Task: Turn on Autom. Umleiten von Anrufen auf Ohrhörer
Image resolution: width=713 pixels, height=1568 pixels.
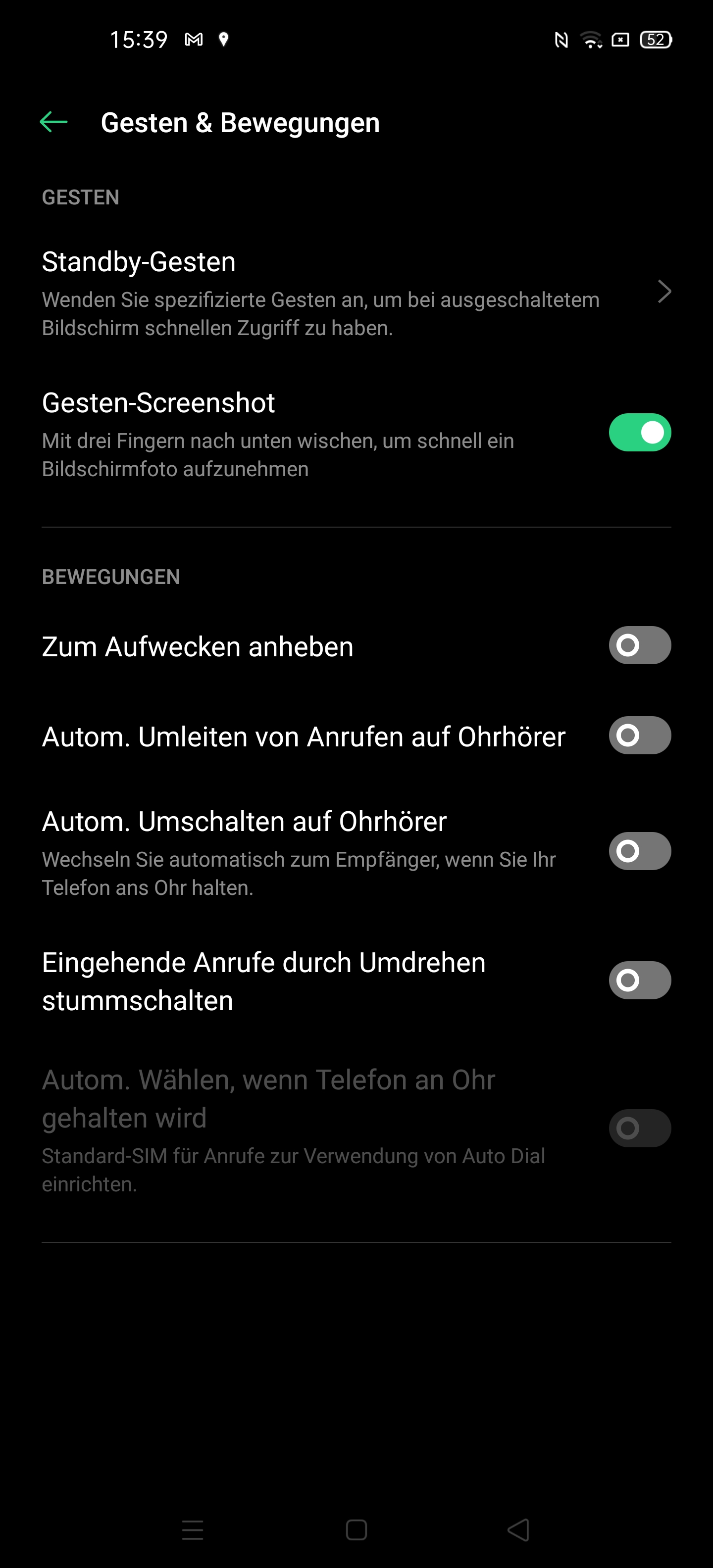Action: [639, 735]
